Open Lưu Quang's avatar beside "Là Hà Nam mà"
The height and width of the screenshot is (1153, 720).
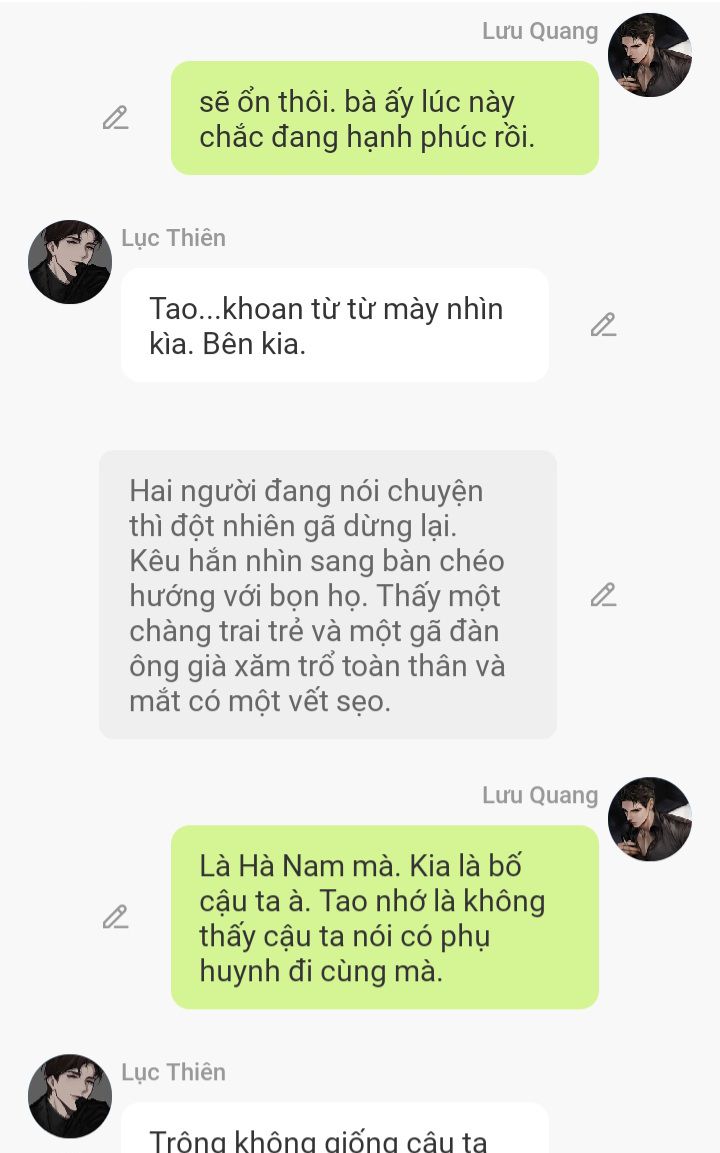(649, 819)
